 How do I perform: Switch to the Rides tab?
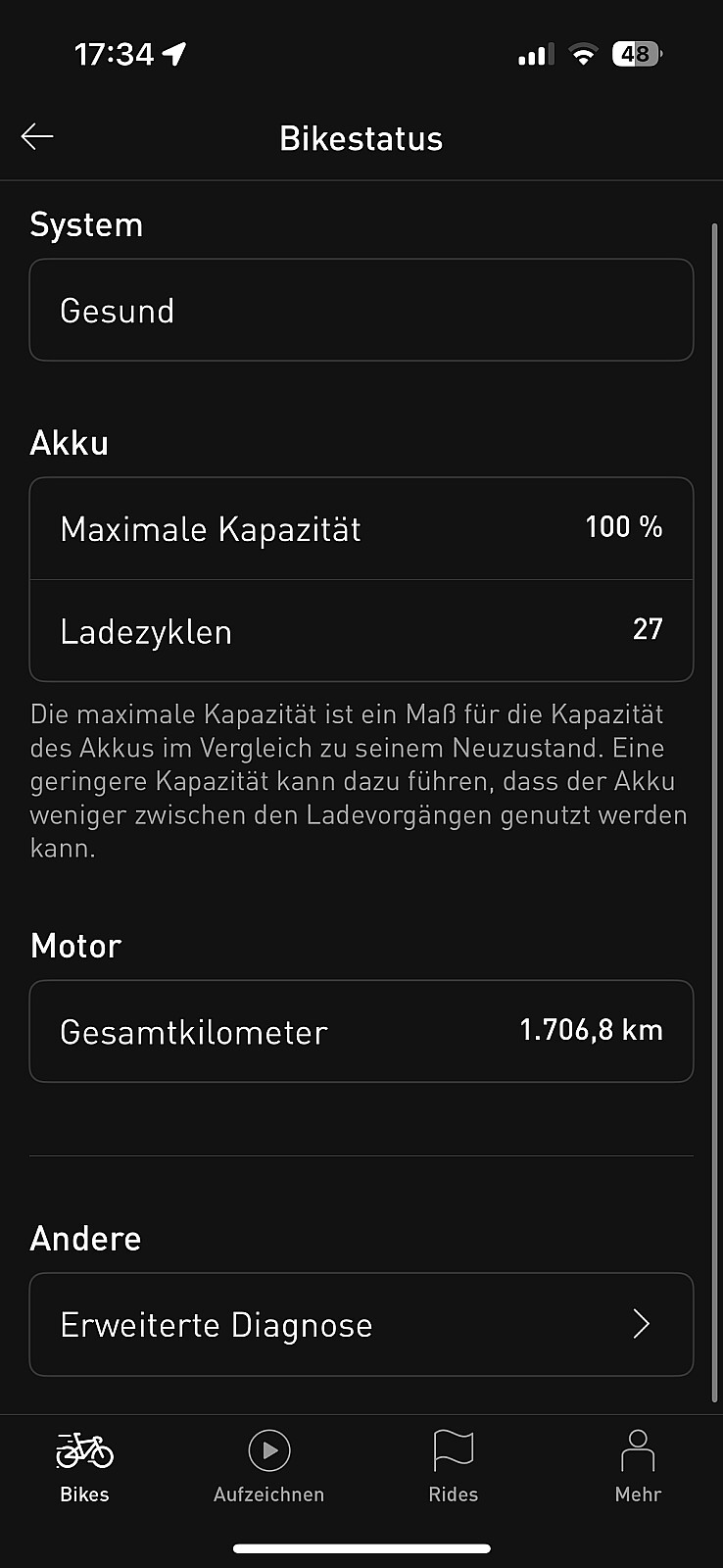(453, 1467)
